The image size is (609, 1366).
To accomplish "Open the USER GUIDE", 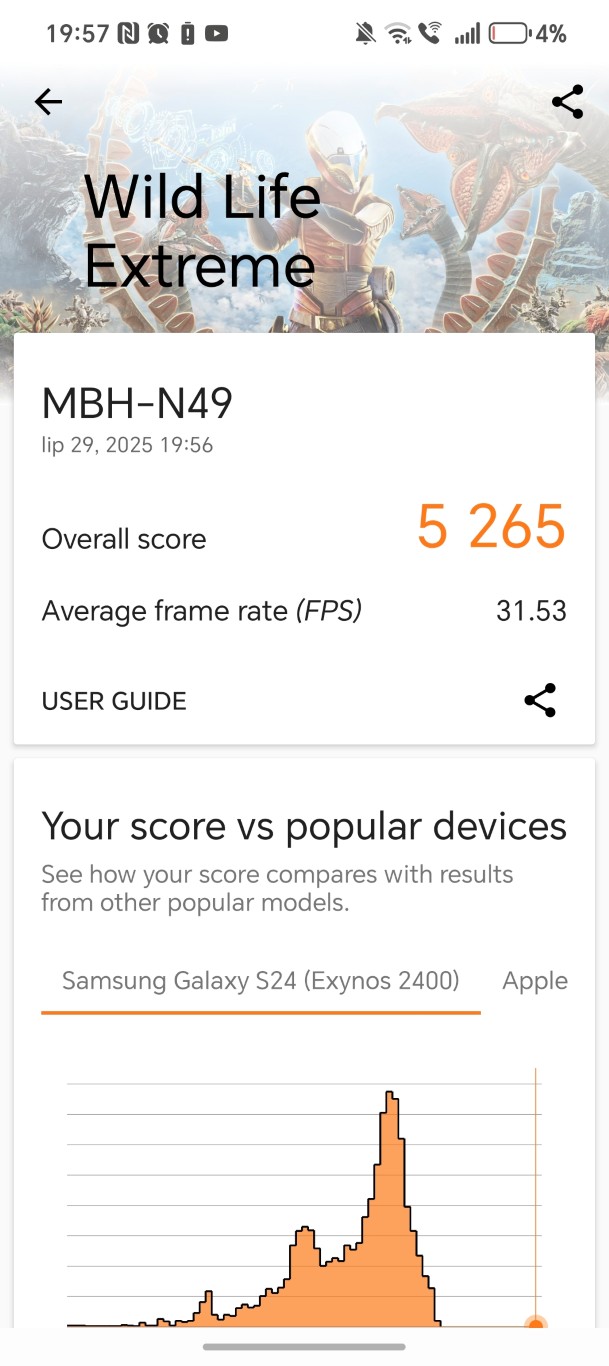I will coord(114,701).
